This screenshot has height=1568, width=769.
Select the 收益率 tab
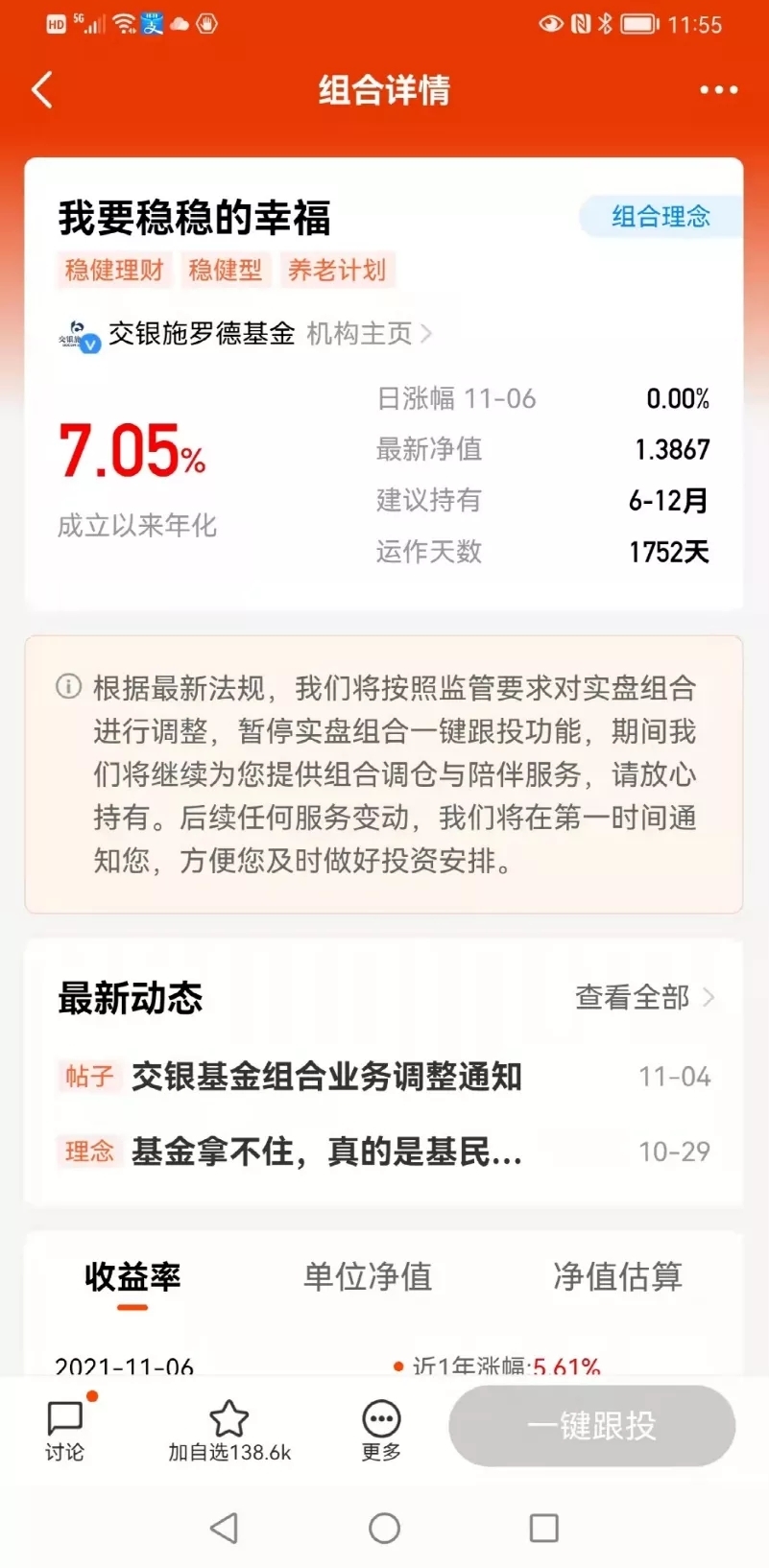pyautogui.click(x=132, y=1277)
